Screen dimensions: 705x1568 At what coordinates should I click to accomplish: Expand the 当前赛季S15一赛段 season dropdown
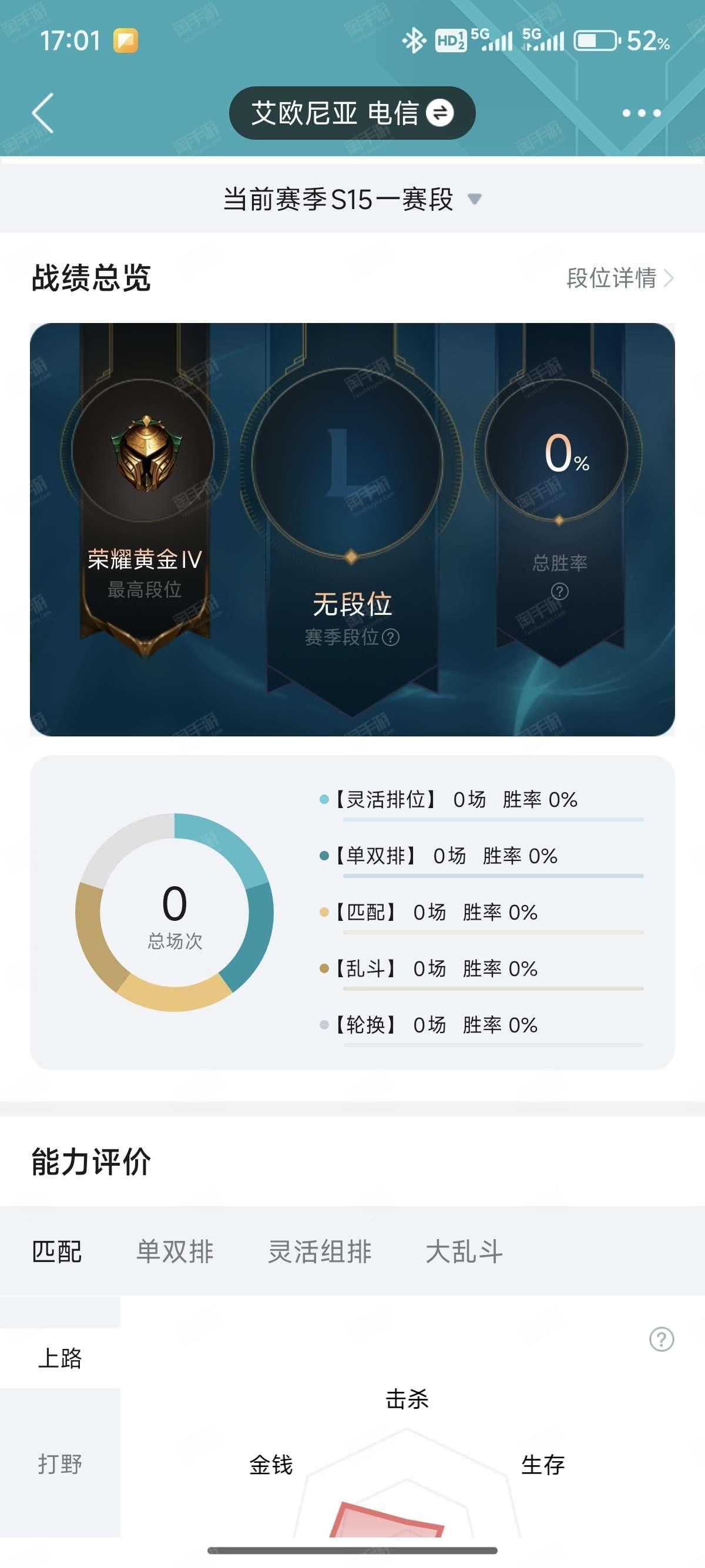[x=352, y=199]
